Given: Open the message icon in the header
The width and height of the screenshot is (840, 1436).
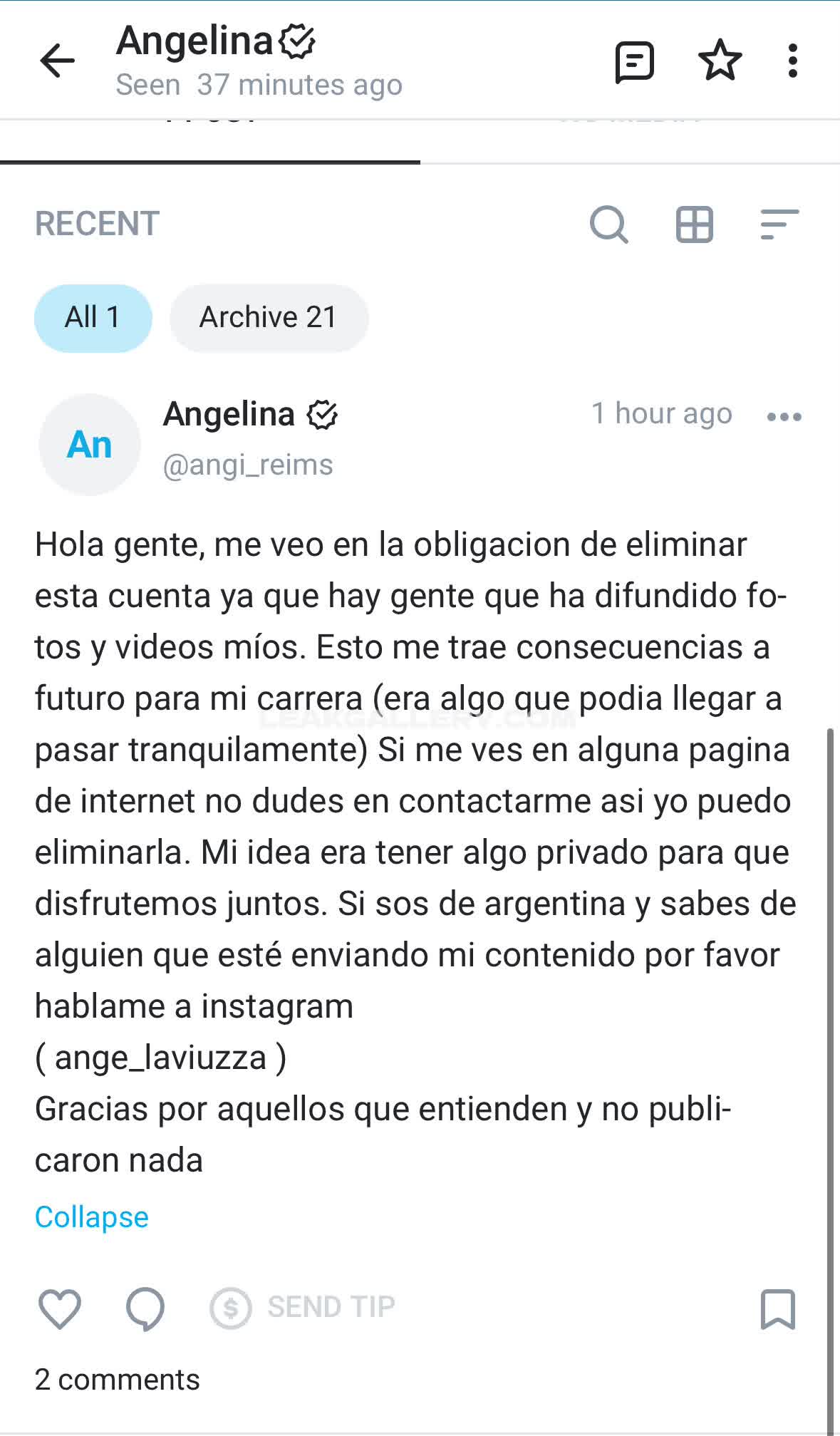Looking at the screenshot, I should click(633, 62).
